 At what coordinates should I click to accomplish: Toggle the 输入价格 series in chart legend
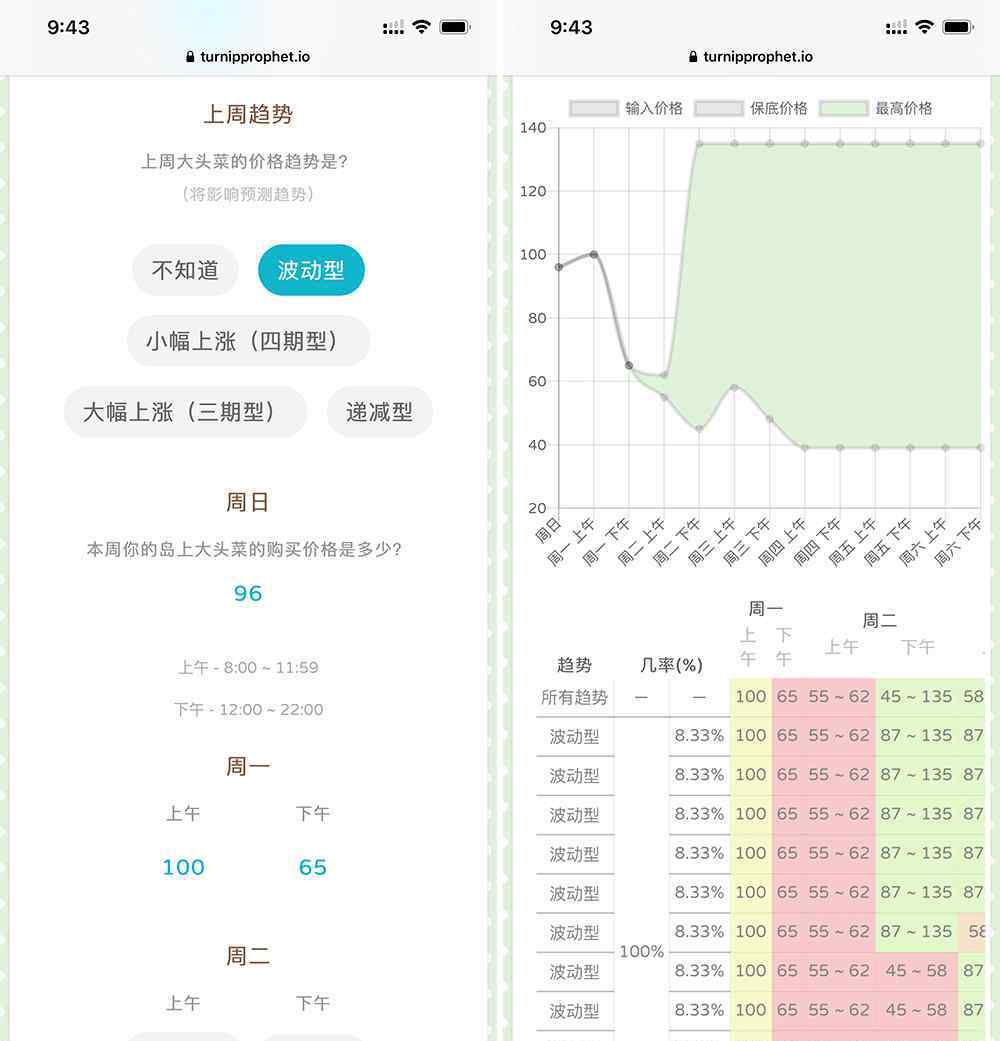626,108
